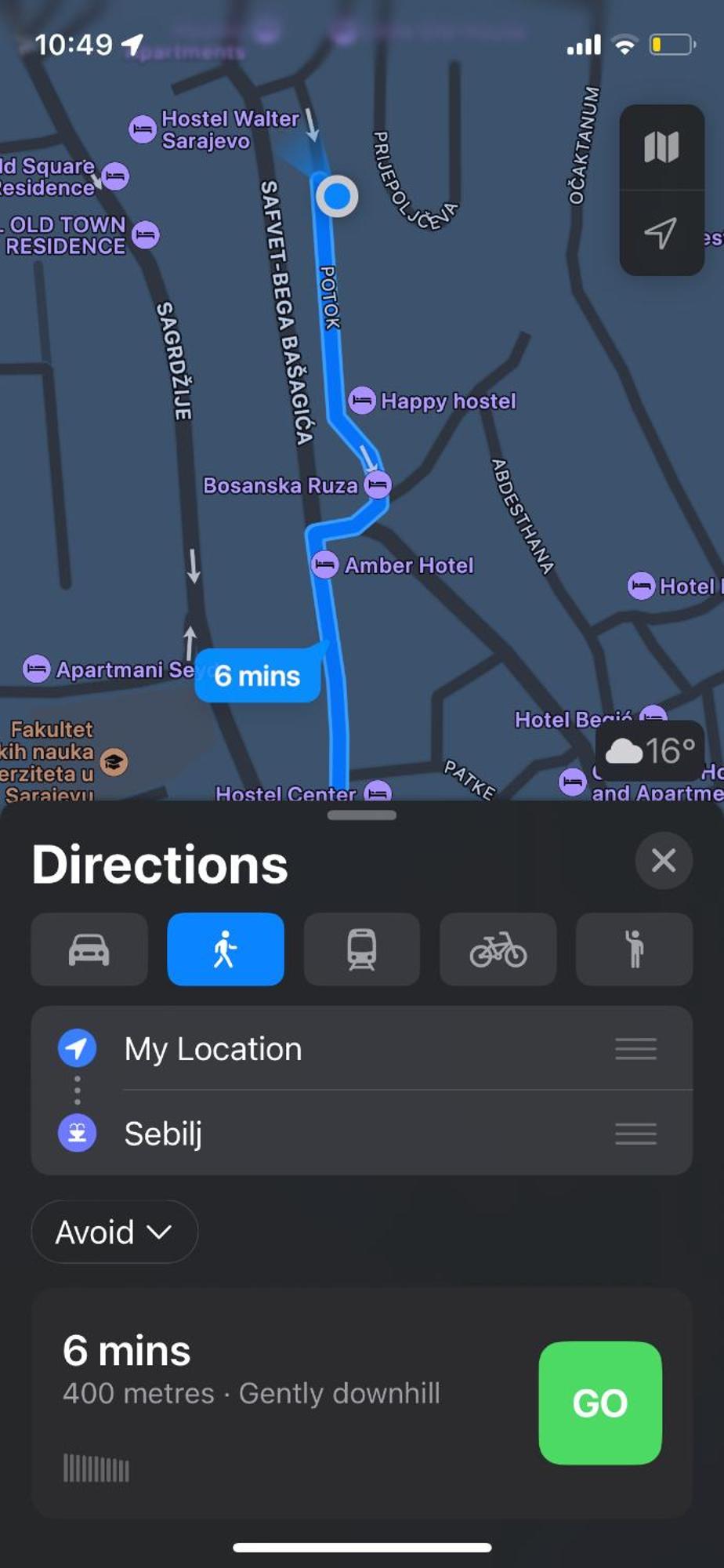The image size is (724, 1568).
Task: Open the 16° weather widget
Action: click(x=650, y=751)
